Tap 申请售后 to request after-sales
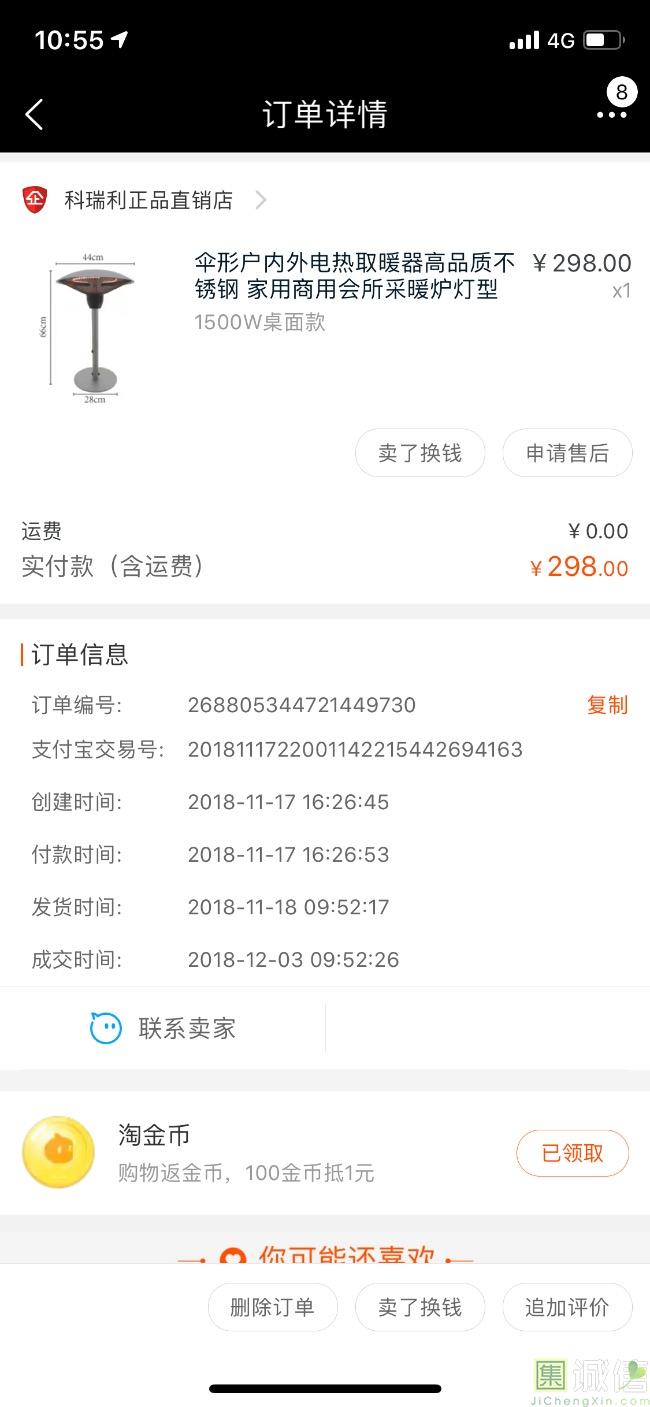 click(567, 453)
